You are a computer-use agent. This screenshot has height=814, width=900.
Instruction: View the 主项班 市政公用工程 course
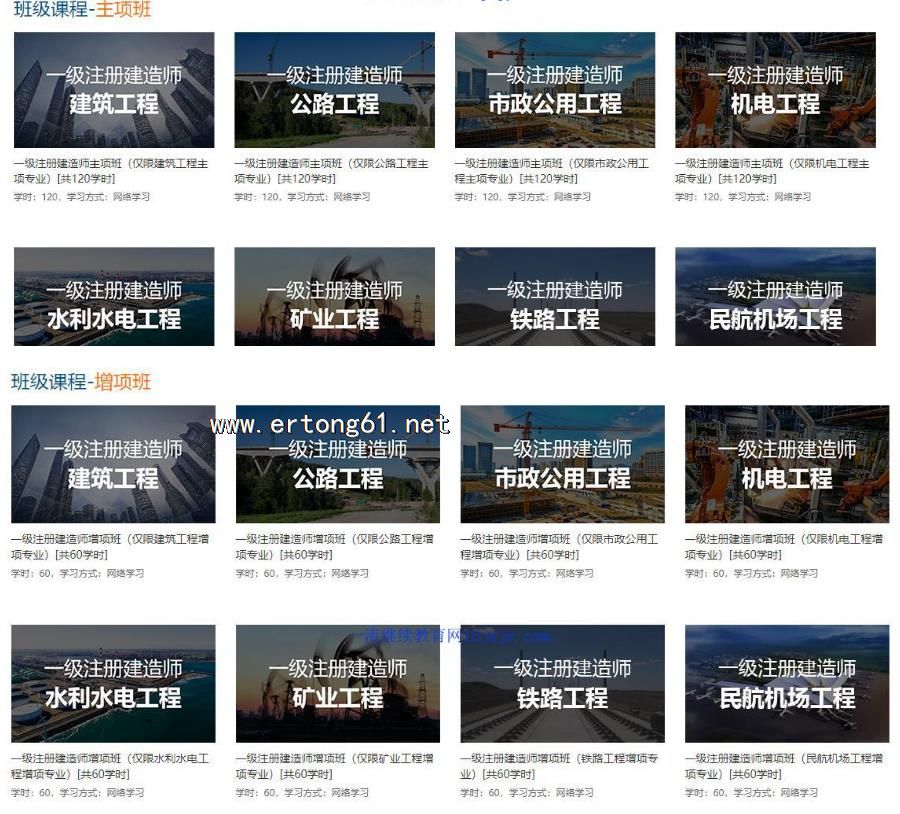pyautogui.click(x=555, y=90)
